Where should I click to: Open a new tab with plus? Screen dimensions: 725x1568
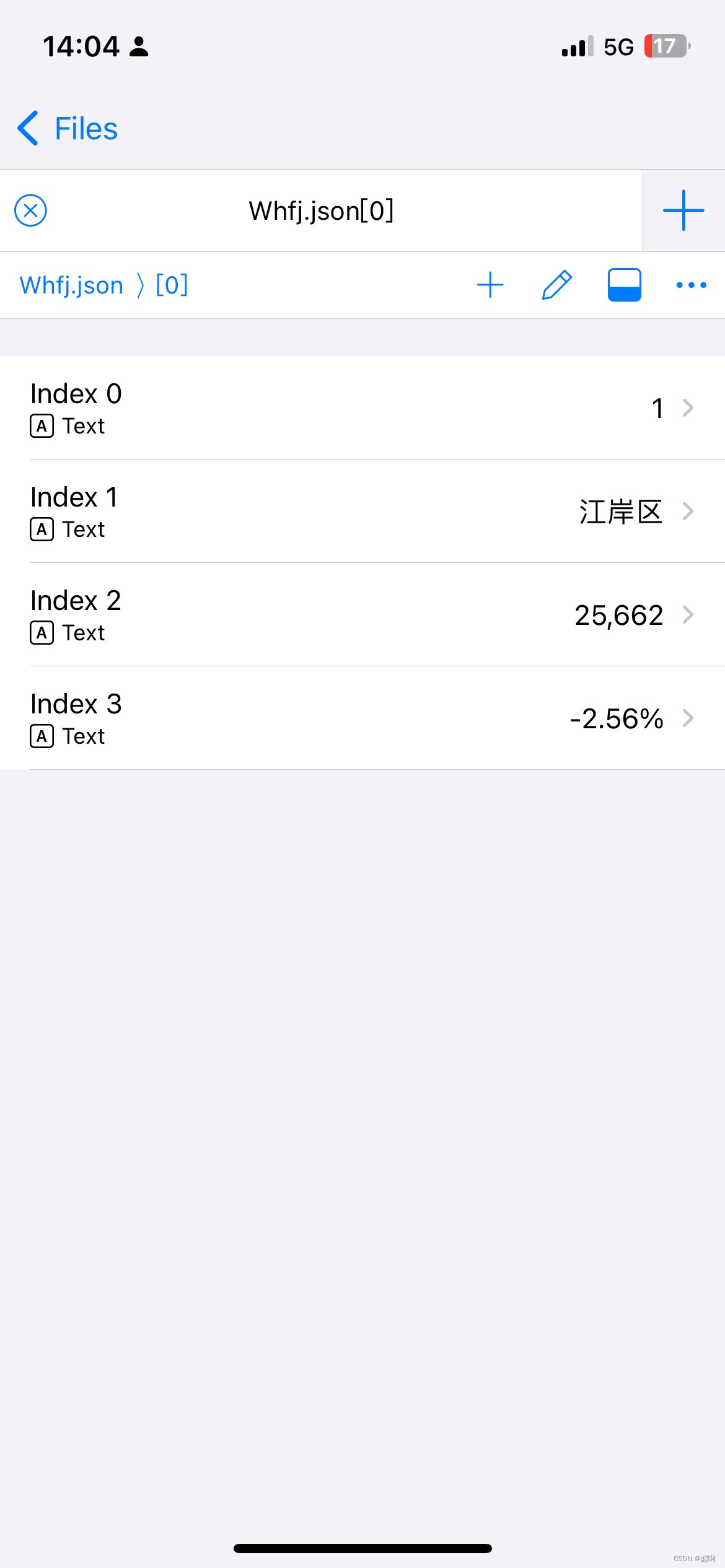[x=683, y=211]
